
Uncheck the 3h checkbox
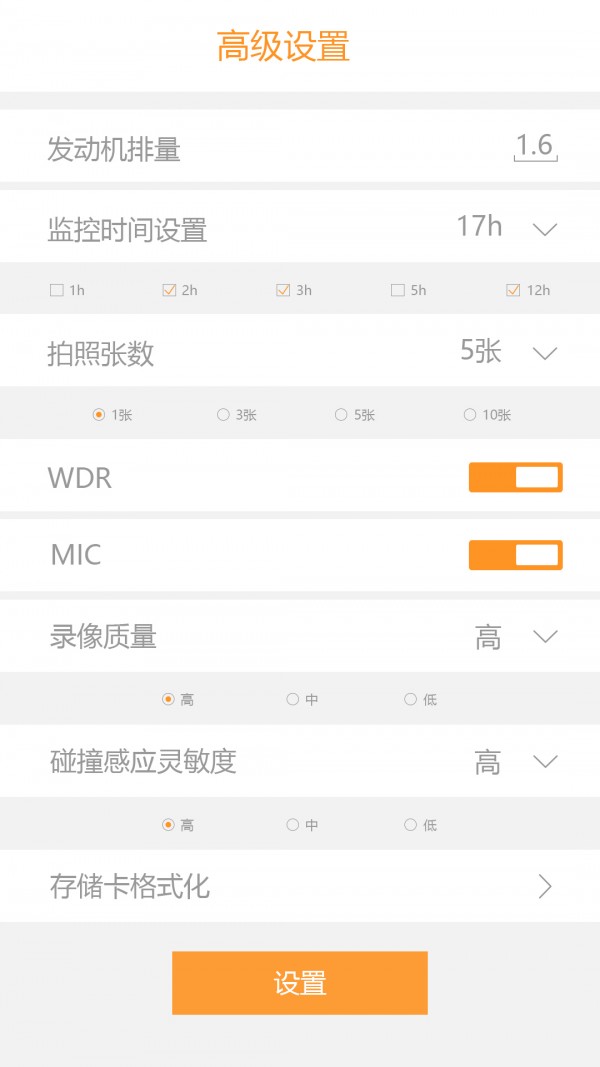[x=283, y=290]
